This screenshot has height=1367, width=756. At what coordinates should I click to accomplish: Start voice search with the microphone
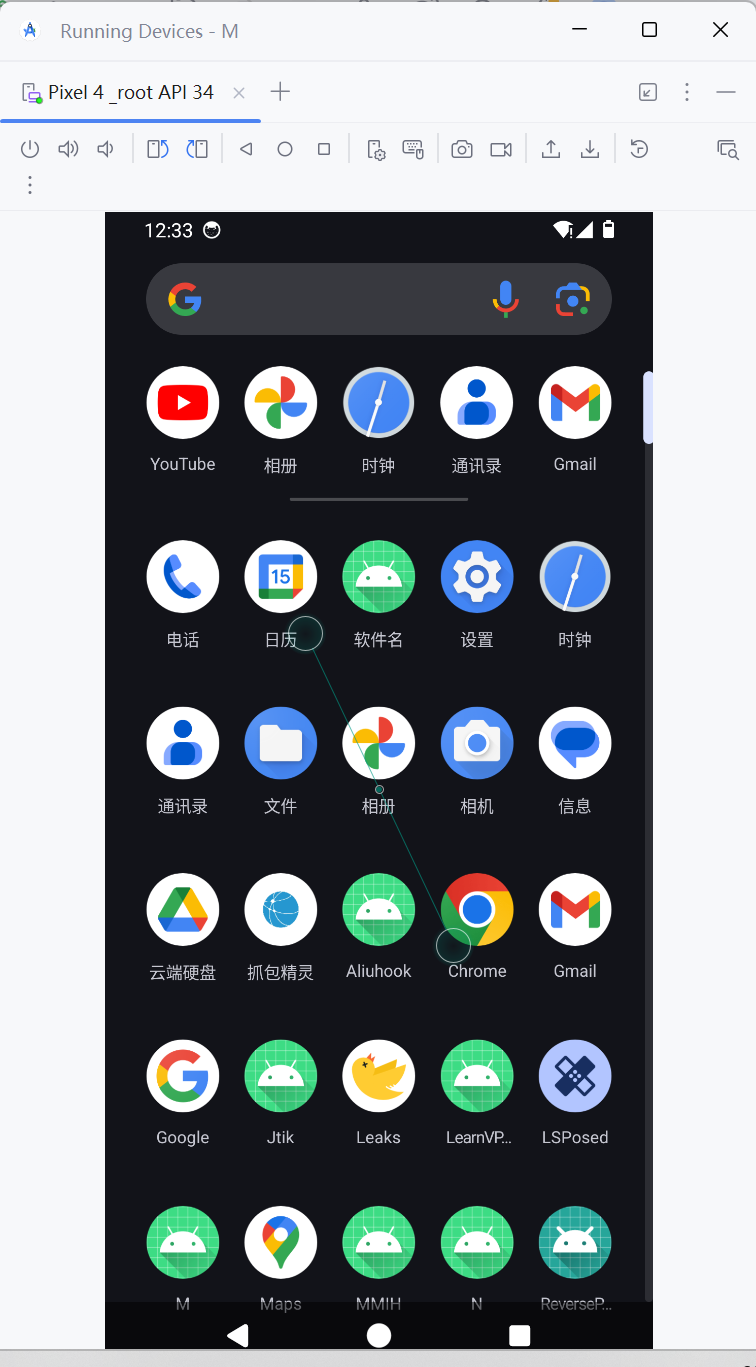506,298
